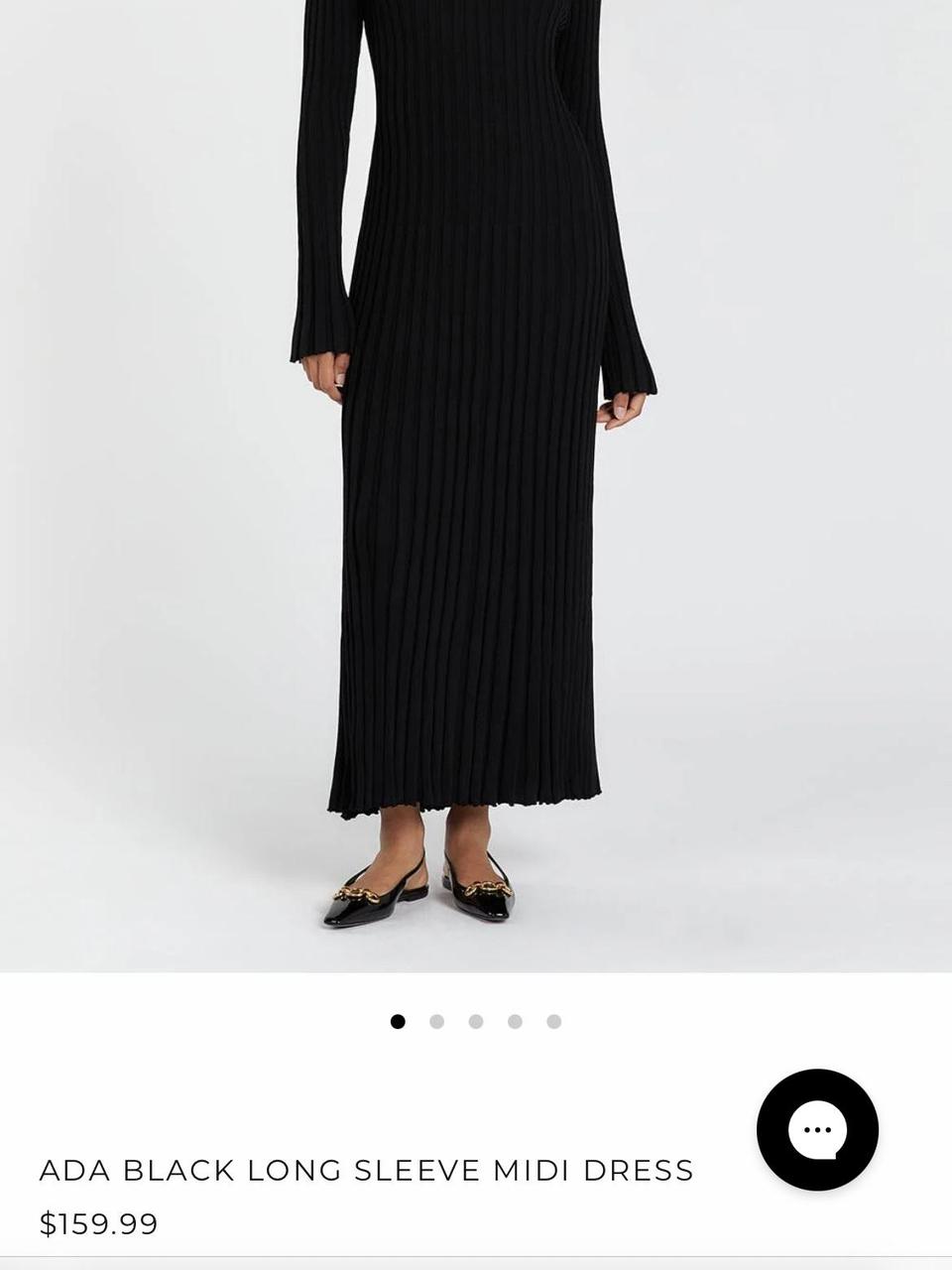
Task: Switch to the fourth carousel indicator
Action: 514,1020
